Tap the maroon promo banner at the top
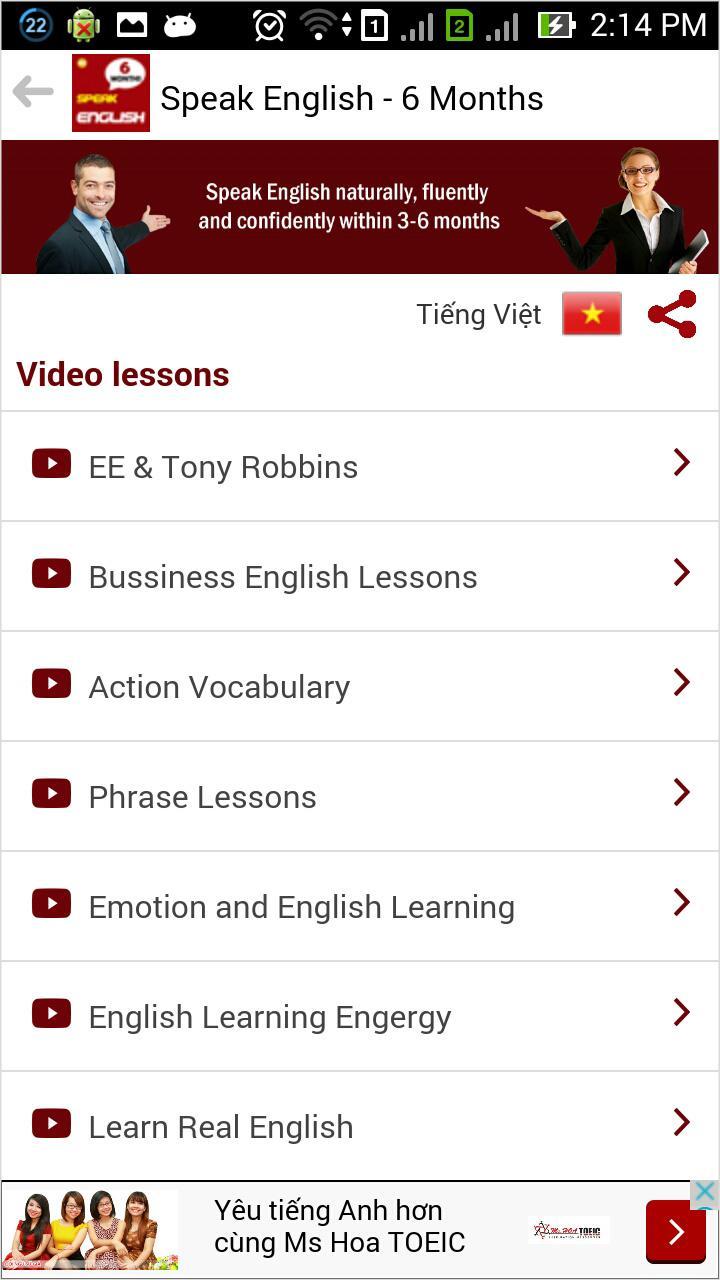The height and width of the screenshot is (1280, 720). coord(360,207)
